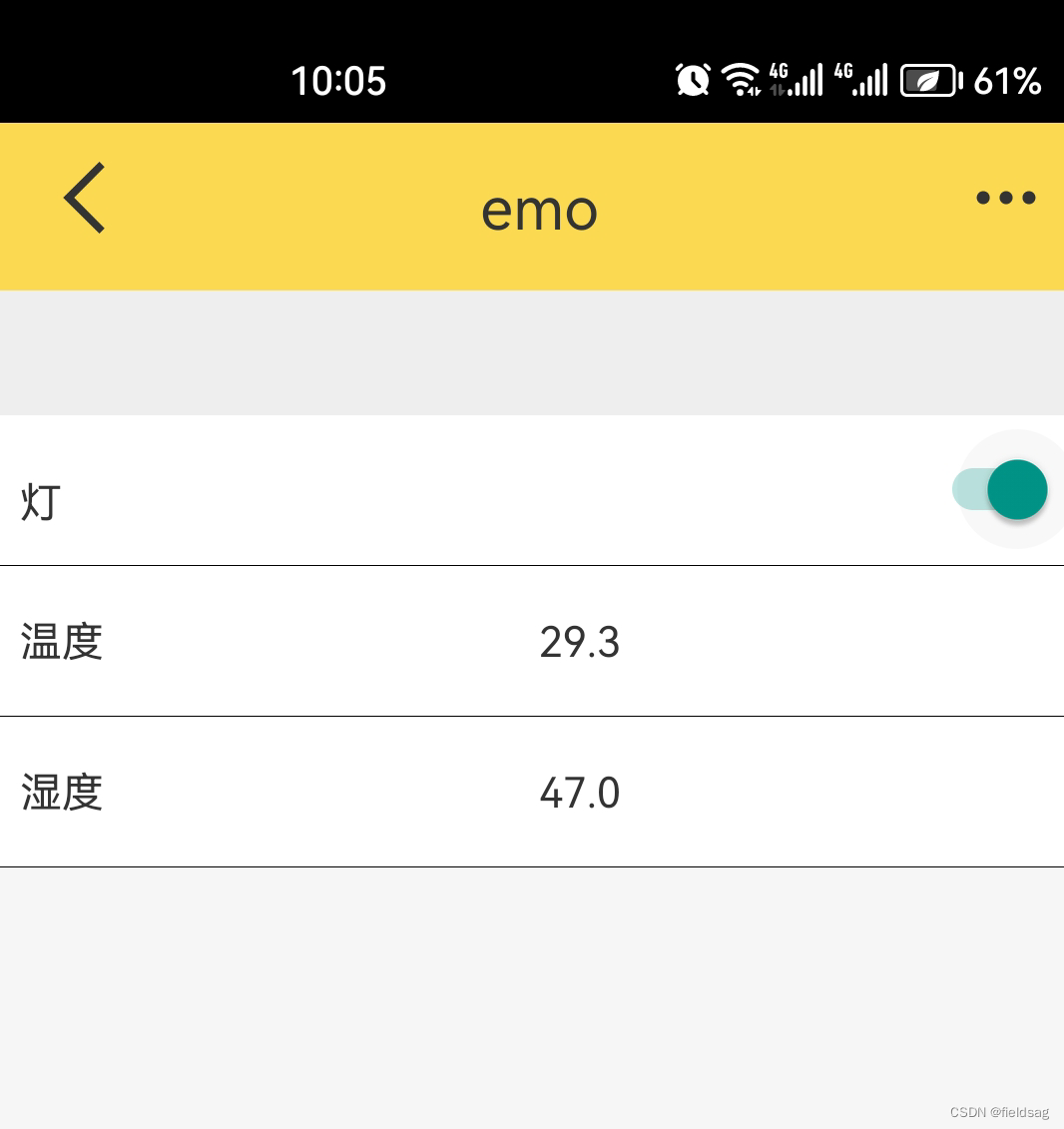Click the alarm clock status icon
This screenshot has height=1129, width=1064.
(693, 80)
